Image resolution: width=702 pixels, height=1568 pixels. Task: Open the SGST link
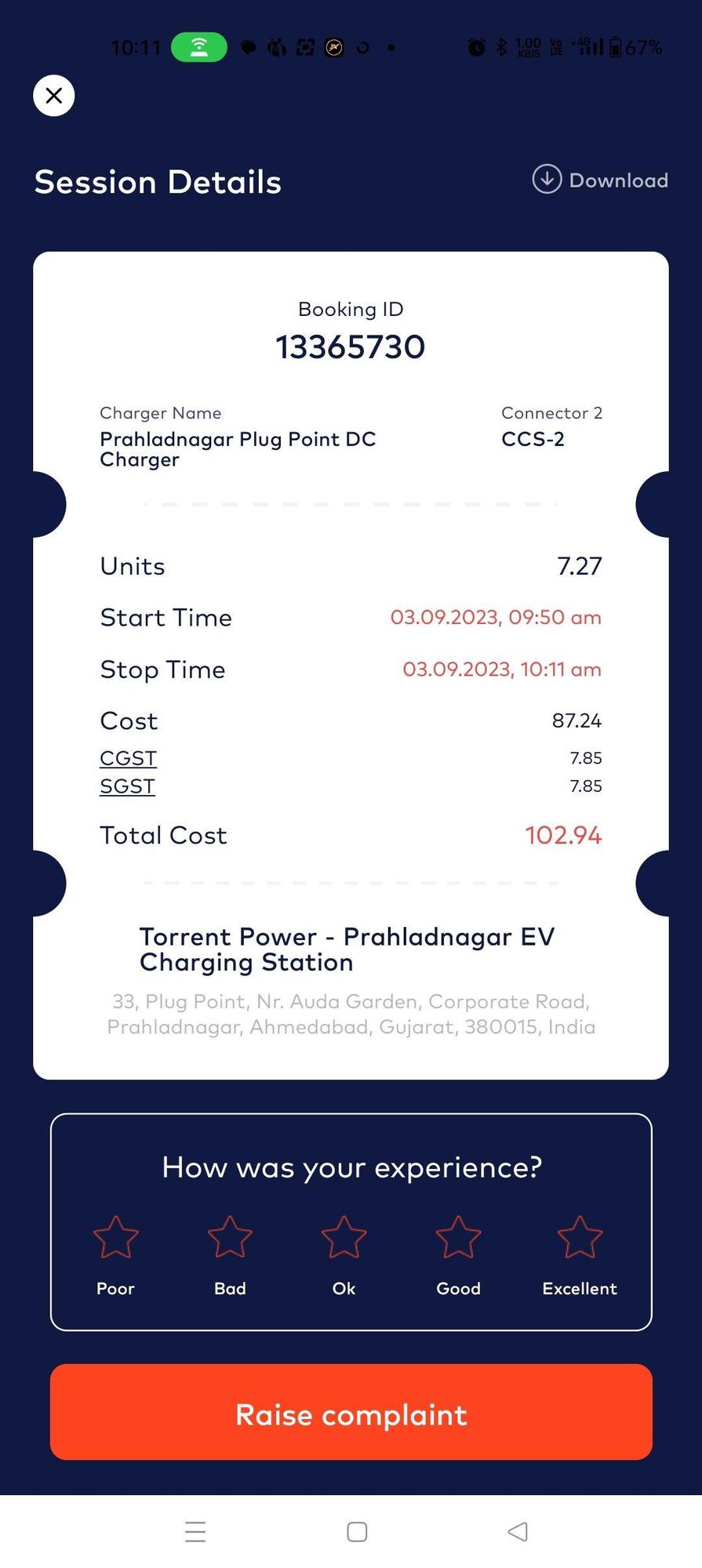127,786
